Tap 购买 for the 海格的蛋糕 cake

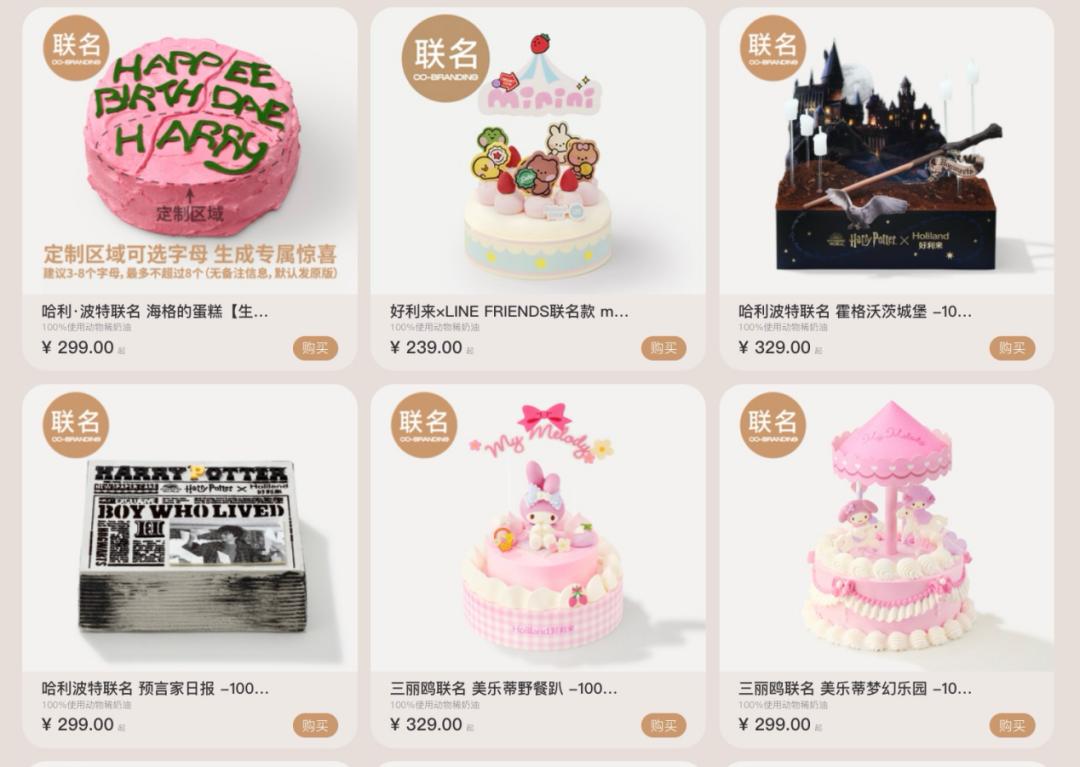pos(315,348)
